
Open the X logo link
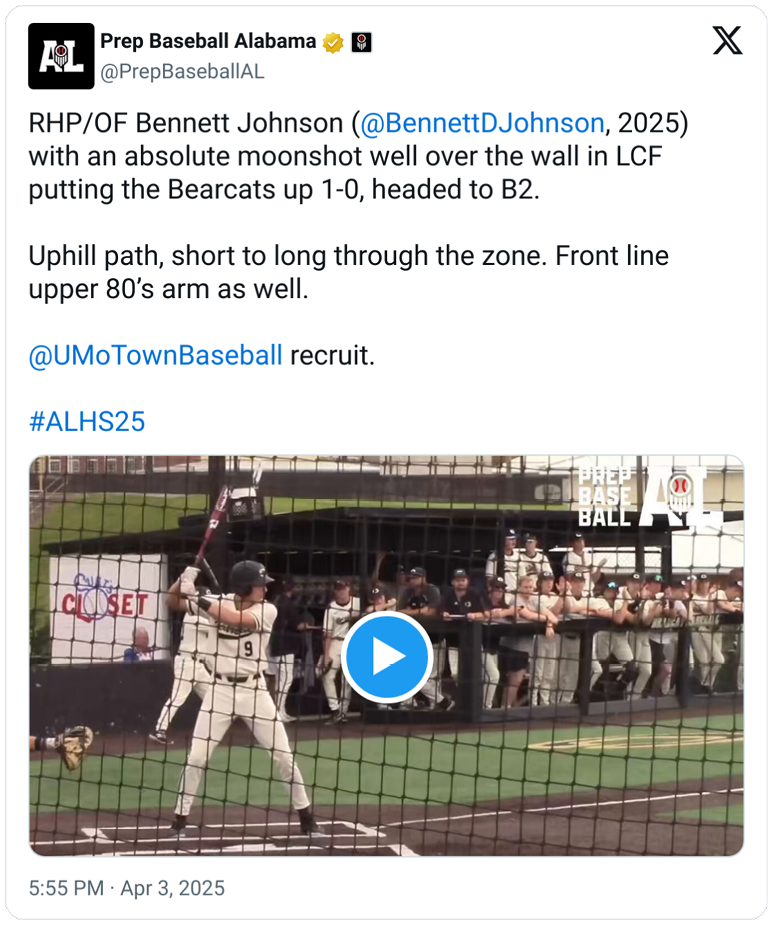pos(727,41)
